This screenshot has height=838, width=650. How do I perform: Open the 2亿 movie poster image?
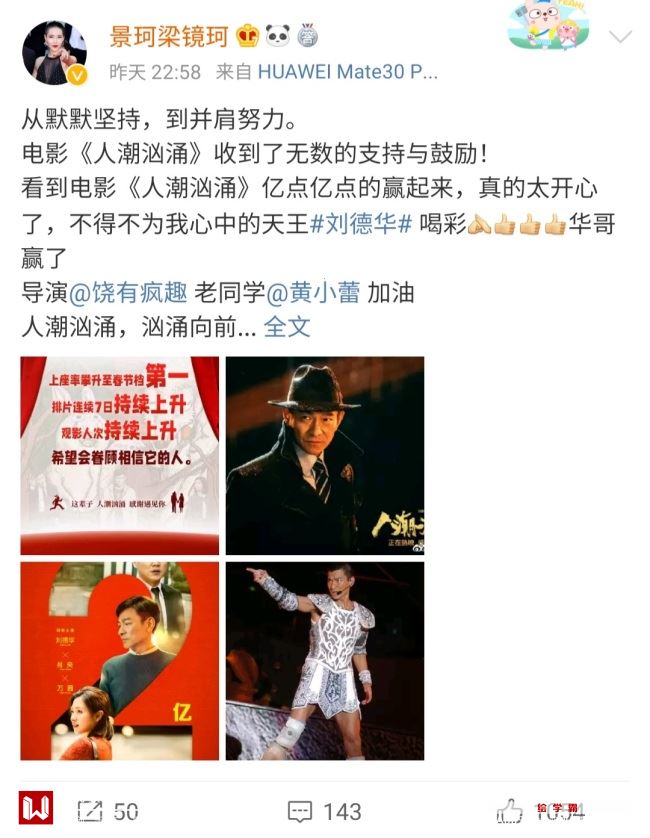(x=119, y=660)
